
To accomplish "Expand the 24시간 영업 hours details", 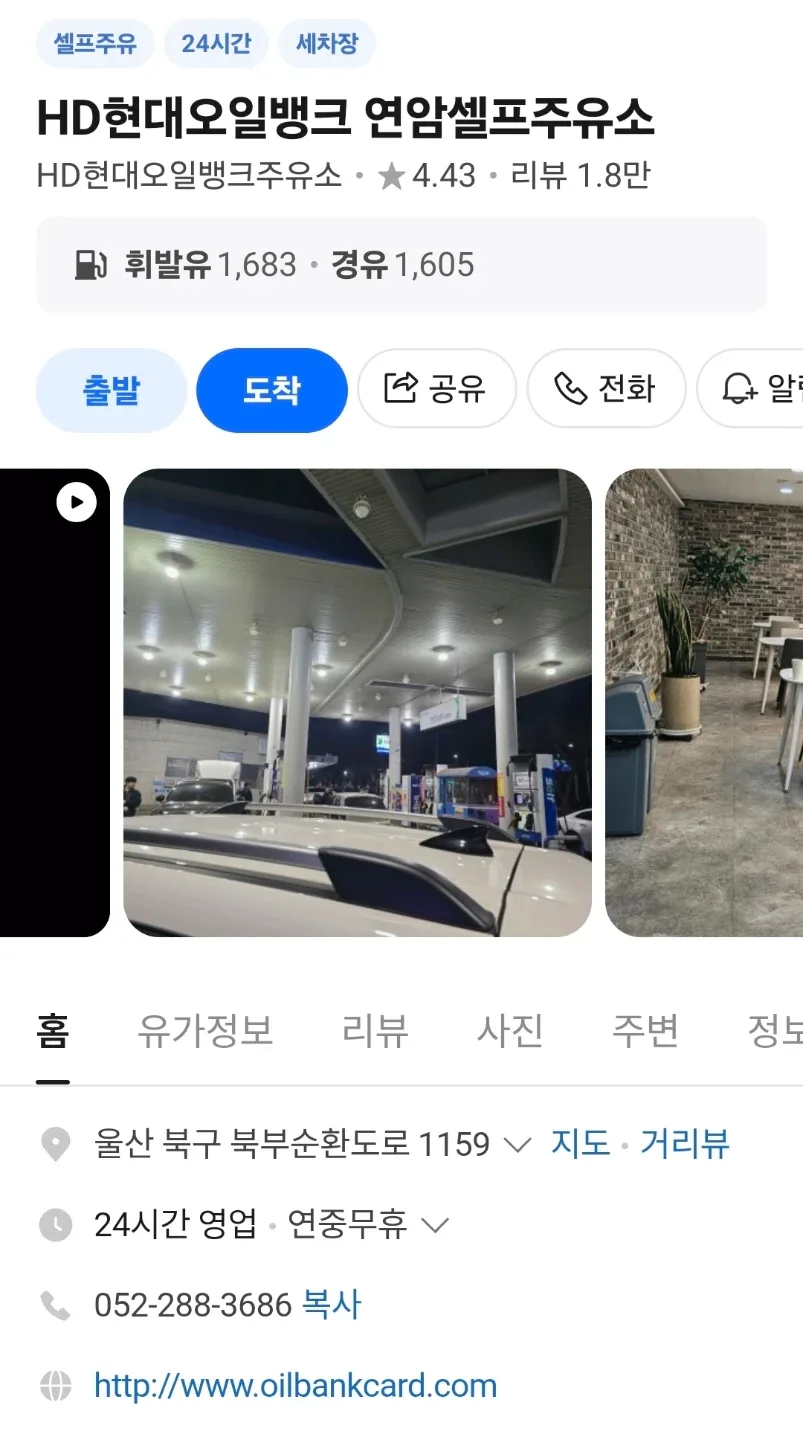I will [436, 1224].
